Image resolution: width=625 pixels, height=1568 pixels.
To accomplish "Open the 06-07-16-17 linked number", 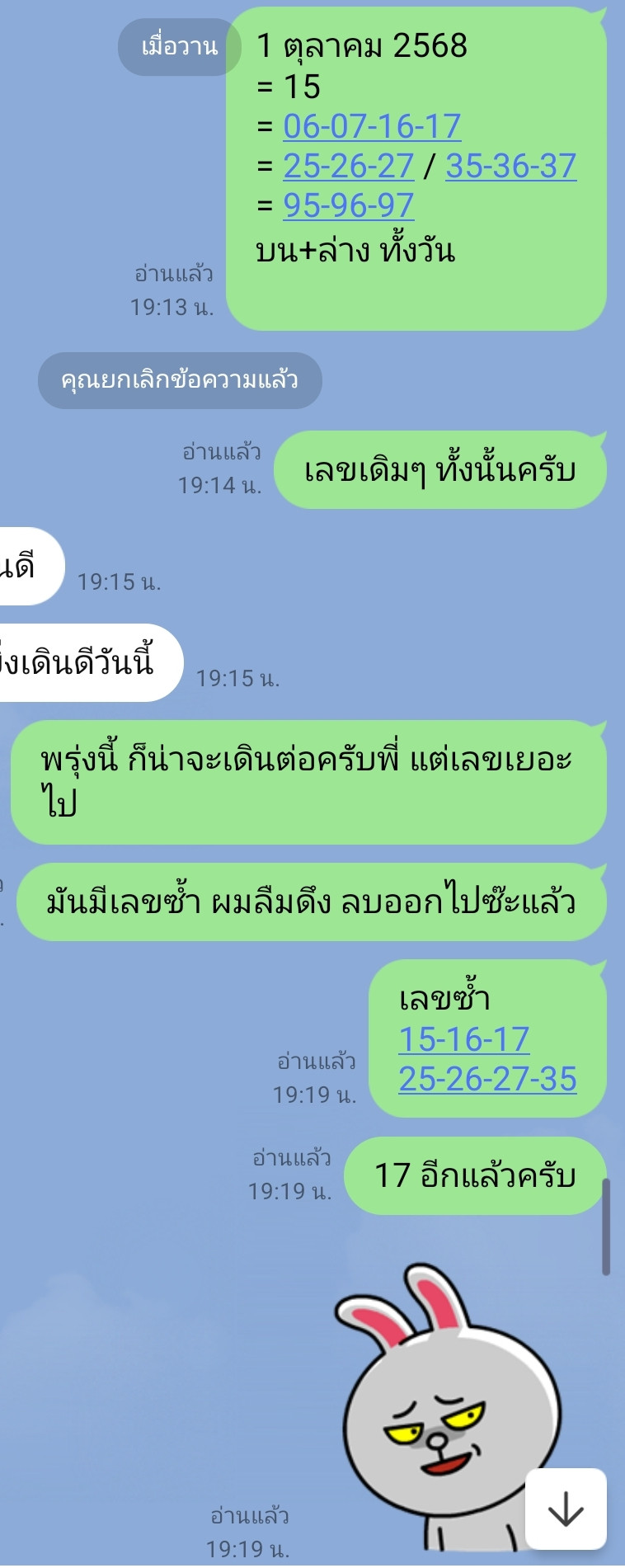I will click(372, 126).
